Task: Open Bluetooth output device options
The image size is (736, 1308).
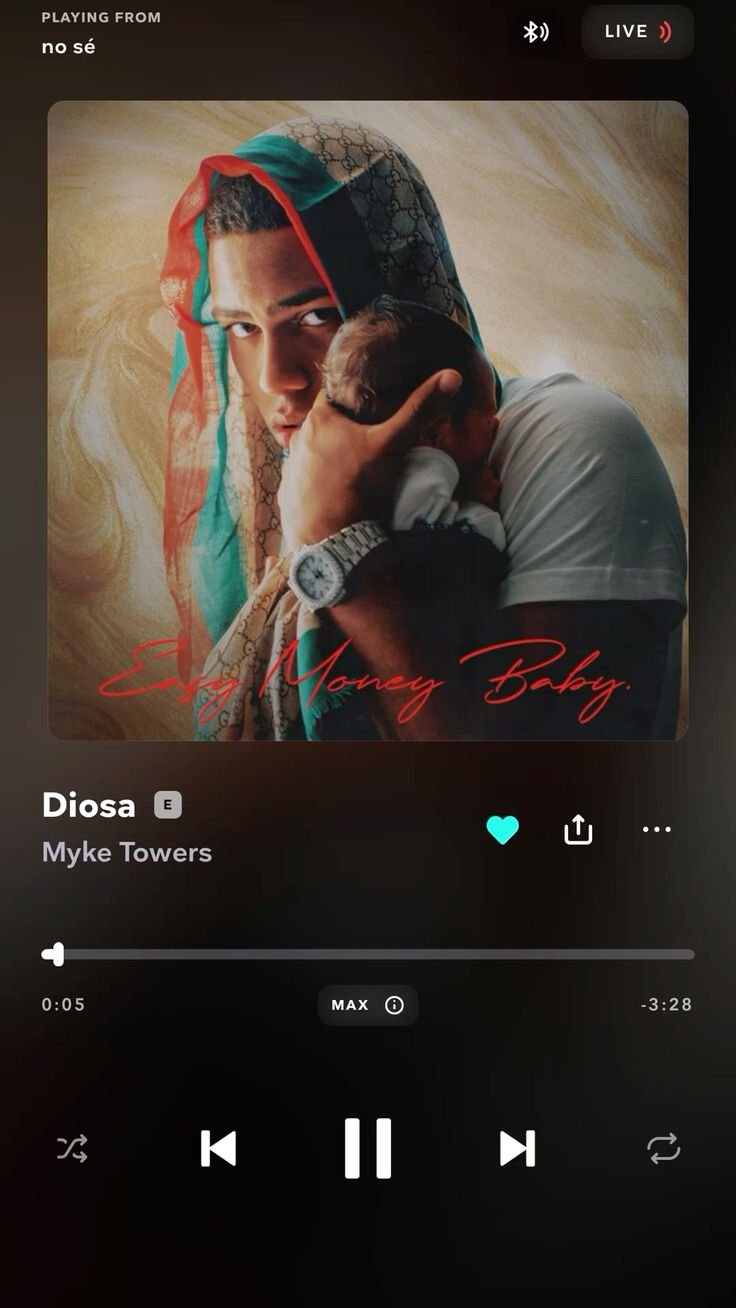Action: pos(535,32)
